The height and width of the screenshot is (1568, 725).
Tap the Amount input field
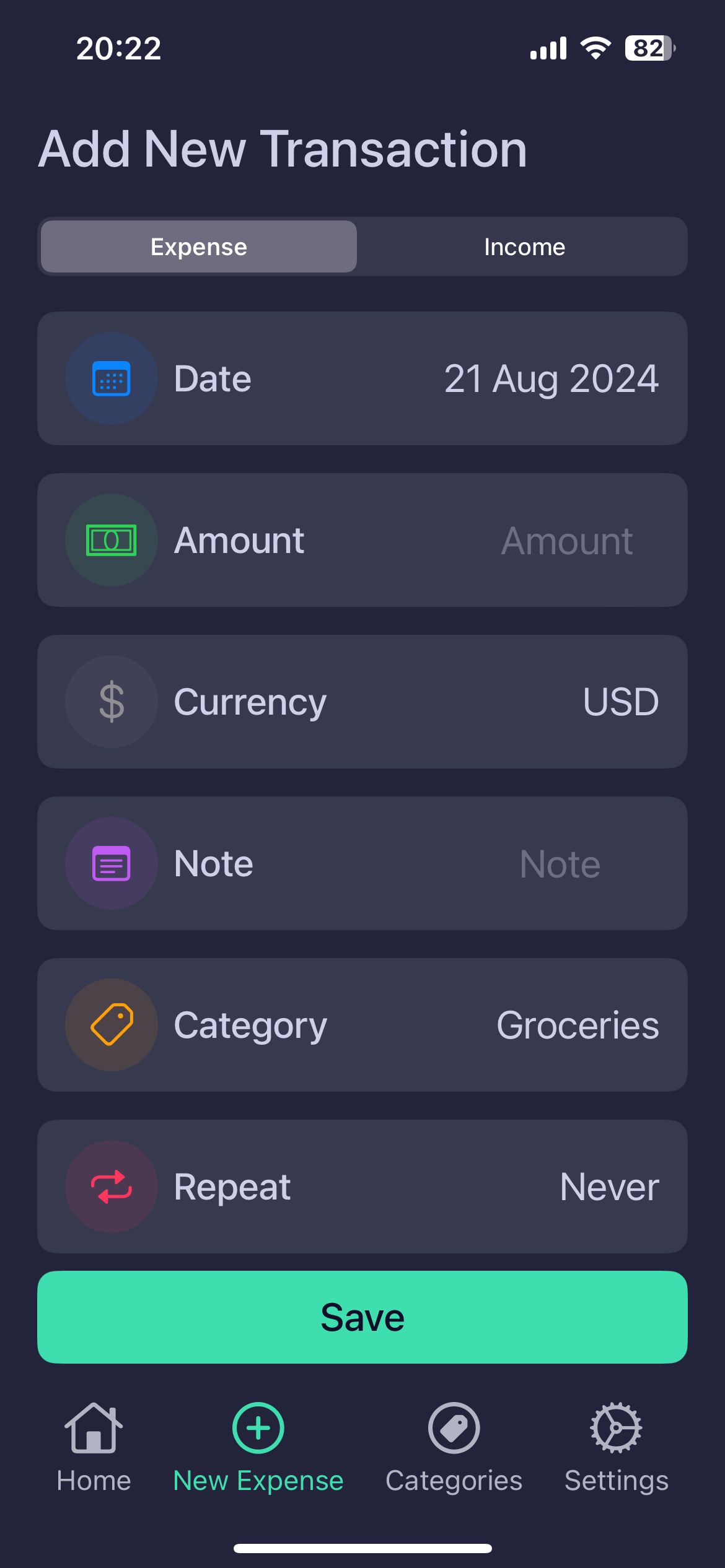pyautogui.click(x=566, y=541)
